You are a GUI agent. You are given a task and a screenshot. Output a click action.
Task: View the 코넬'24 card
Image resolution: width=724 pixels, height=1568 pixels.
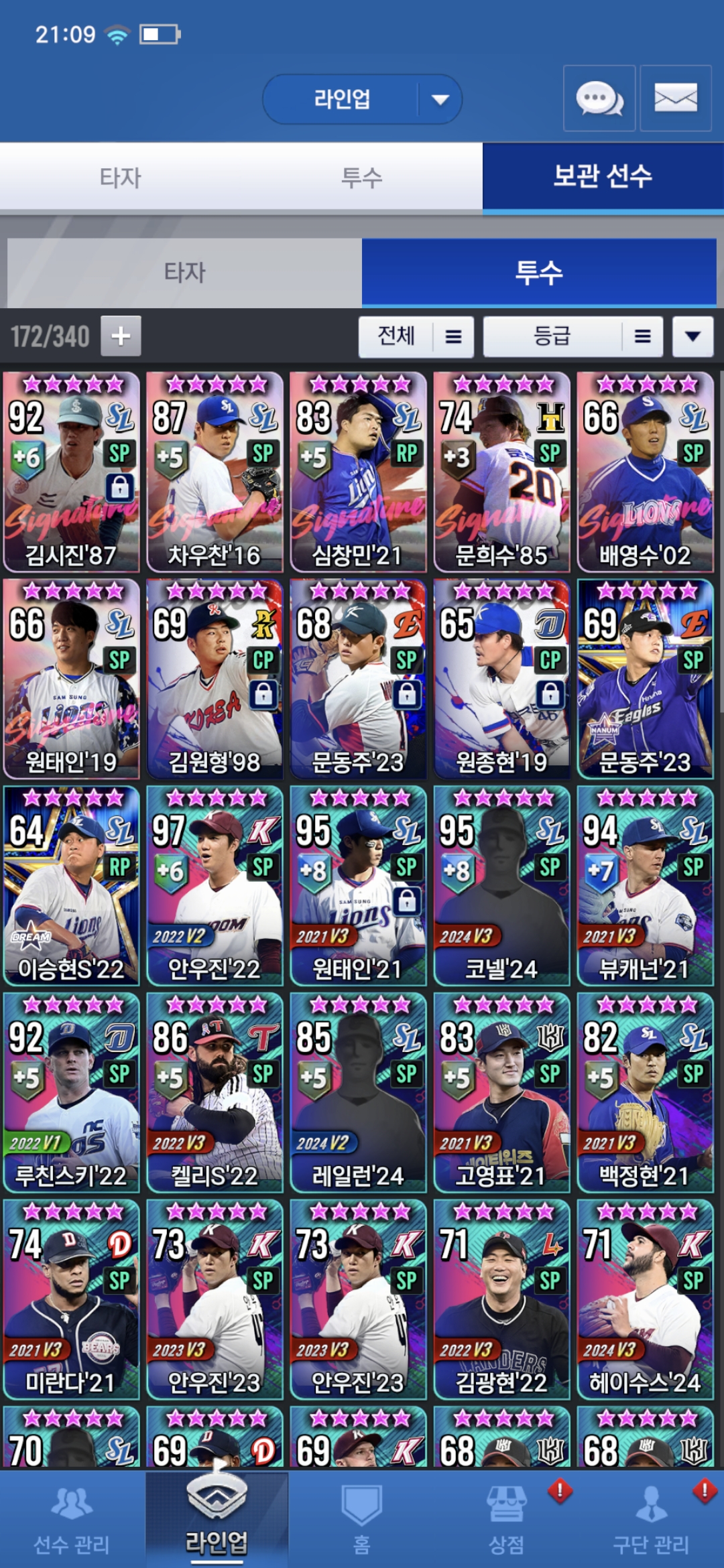(501, 886)
